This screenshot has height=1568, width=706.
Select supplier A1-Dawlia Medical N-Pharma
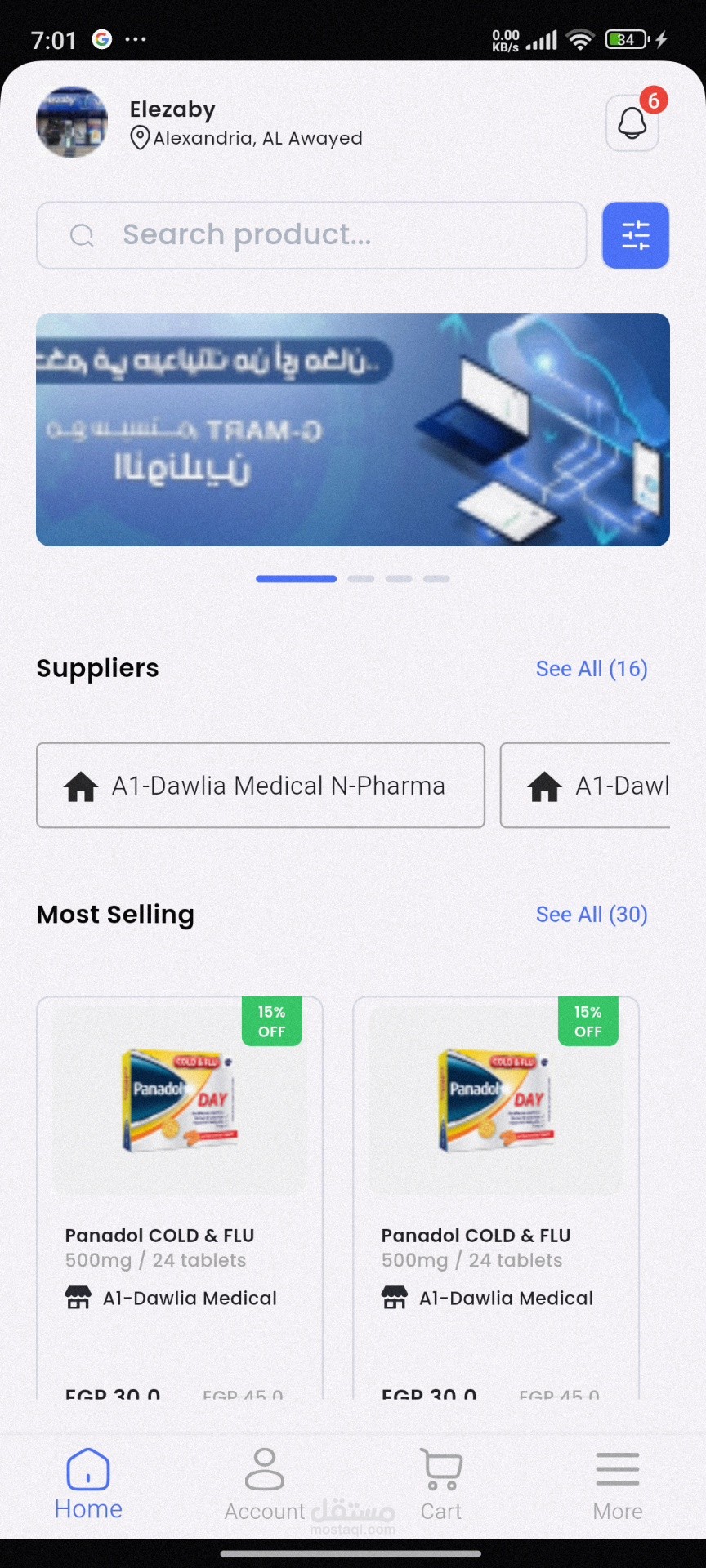click(261, 786)
